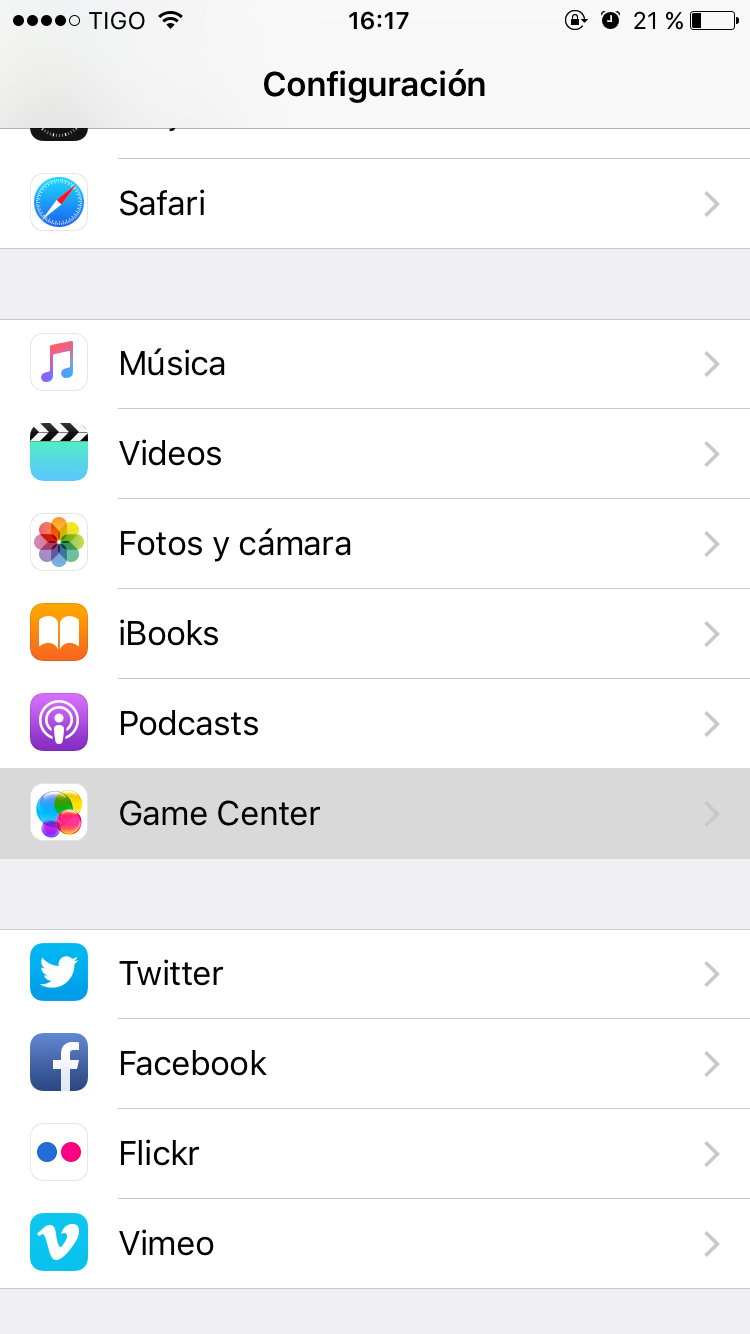Open Twitter account settings

(x=375, y=974)
